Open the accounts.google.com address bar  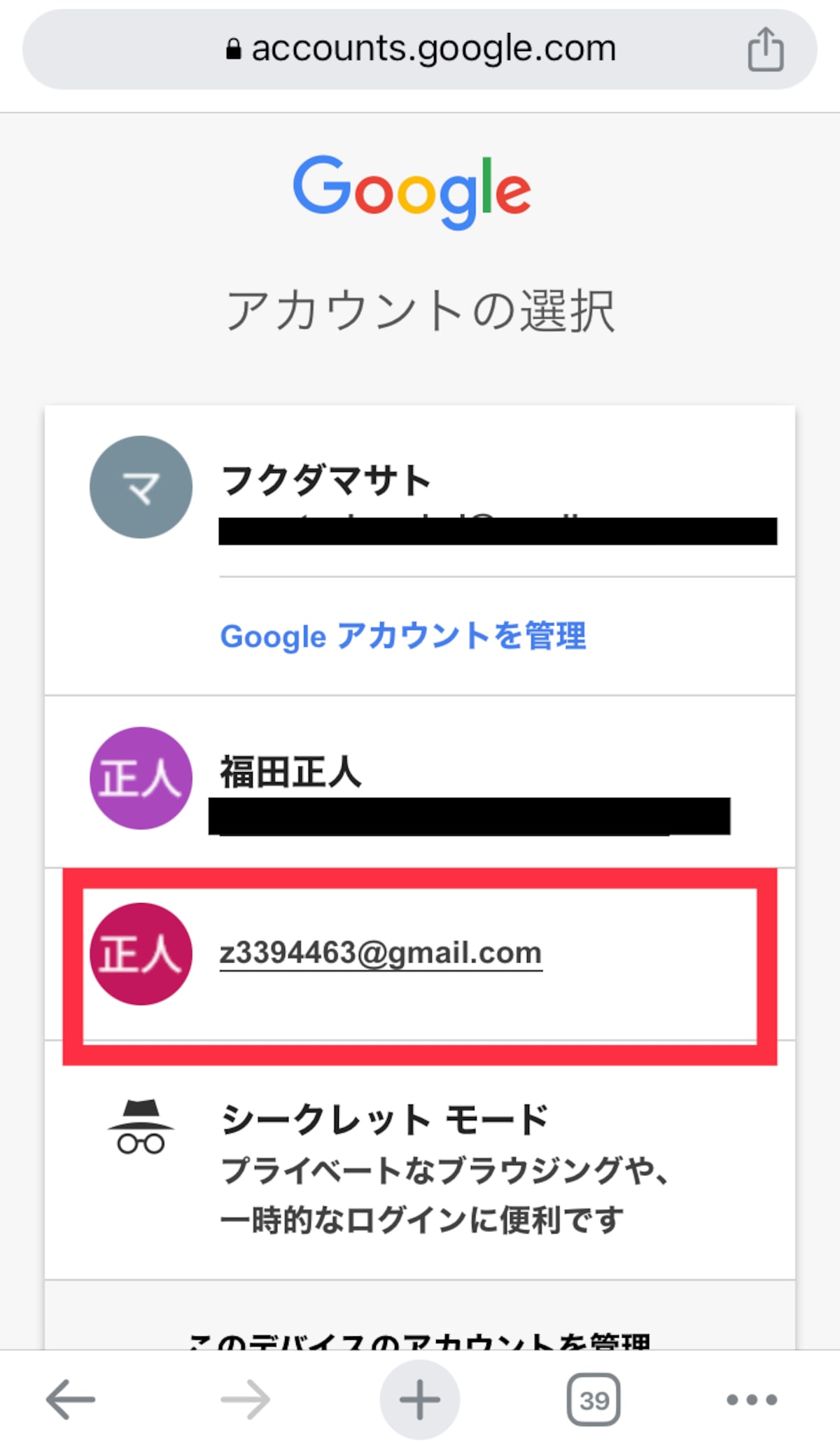pyautogui.click(x=420, y=49)
